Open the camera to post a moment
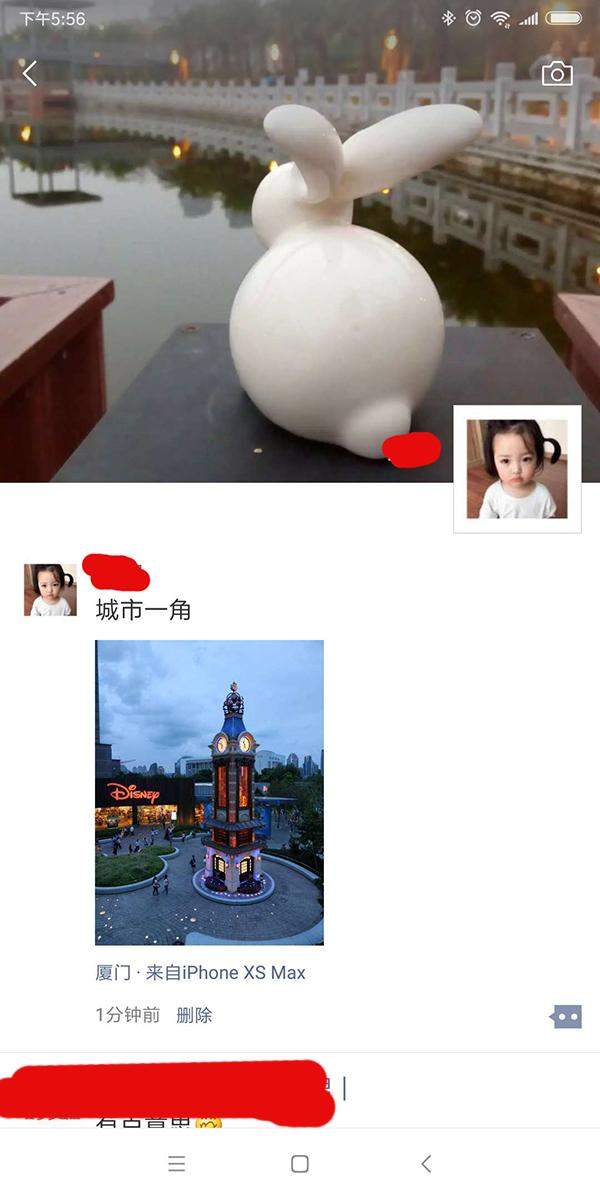600x1200 pixels. pyautogui.click(x=557, y=74)
